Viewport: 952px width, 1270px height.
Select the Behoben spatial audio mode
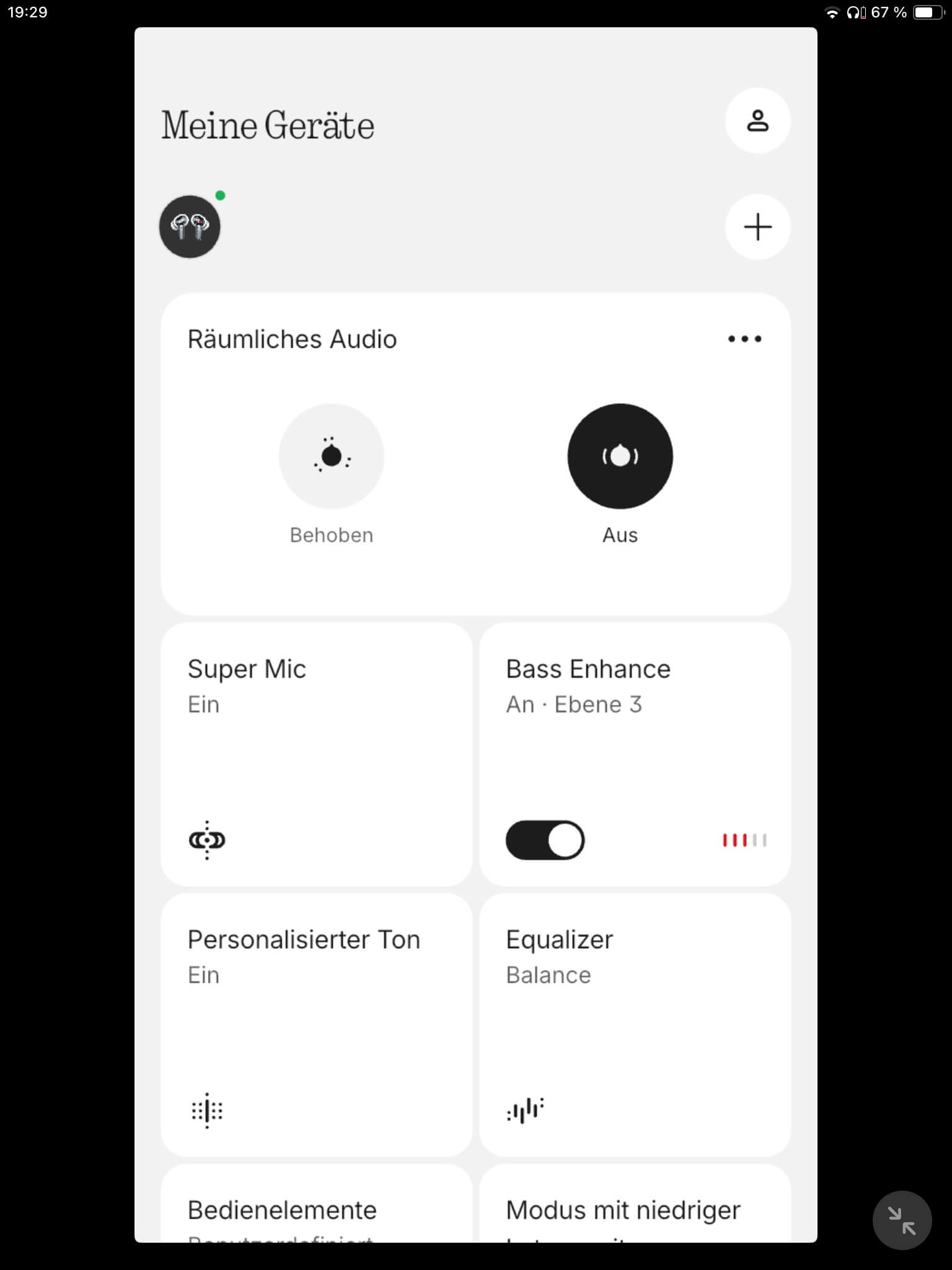click(332, 457)
